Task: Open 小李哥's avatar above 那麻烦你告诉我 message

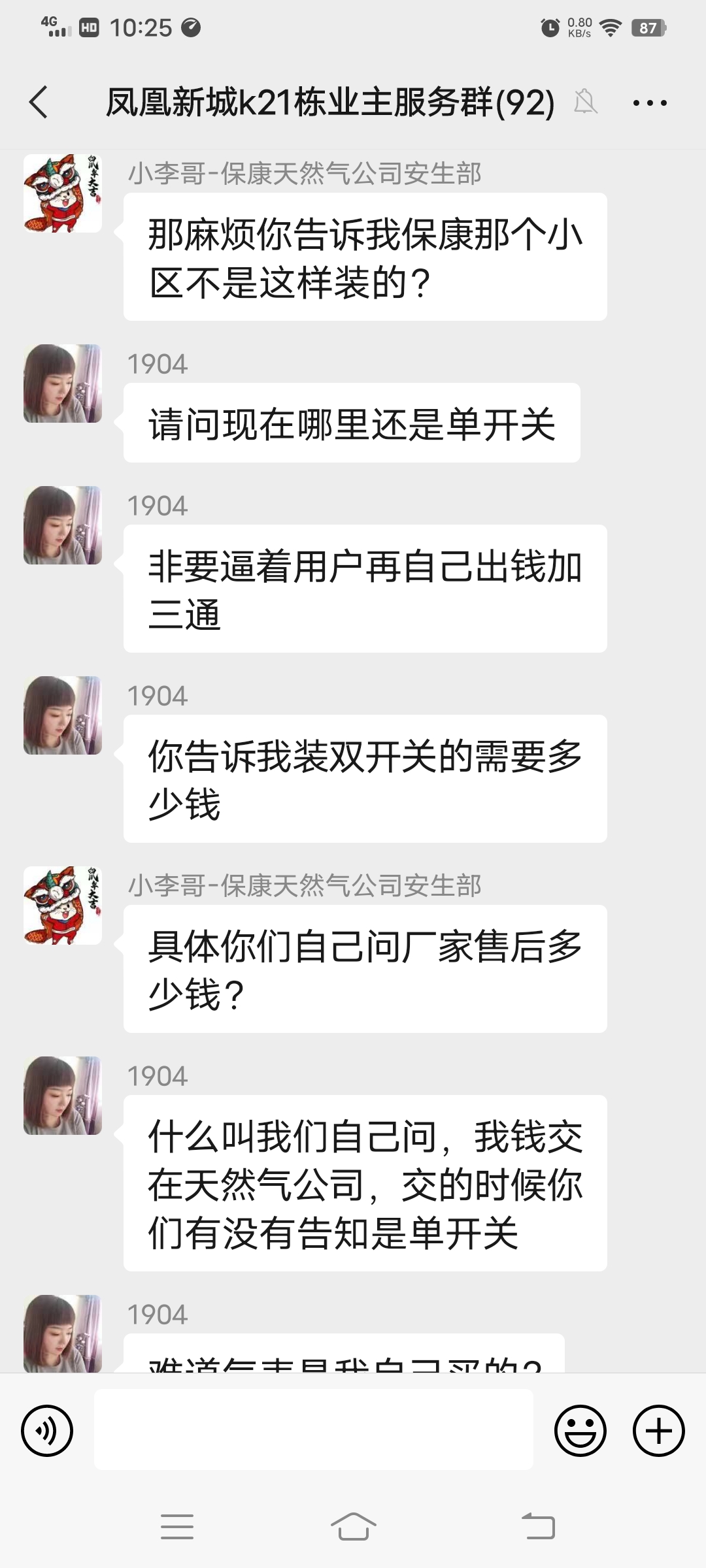Action: (x=63, y=193)
